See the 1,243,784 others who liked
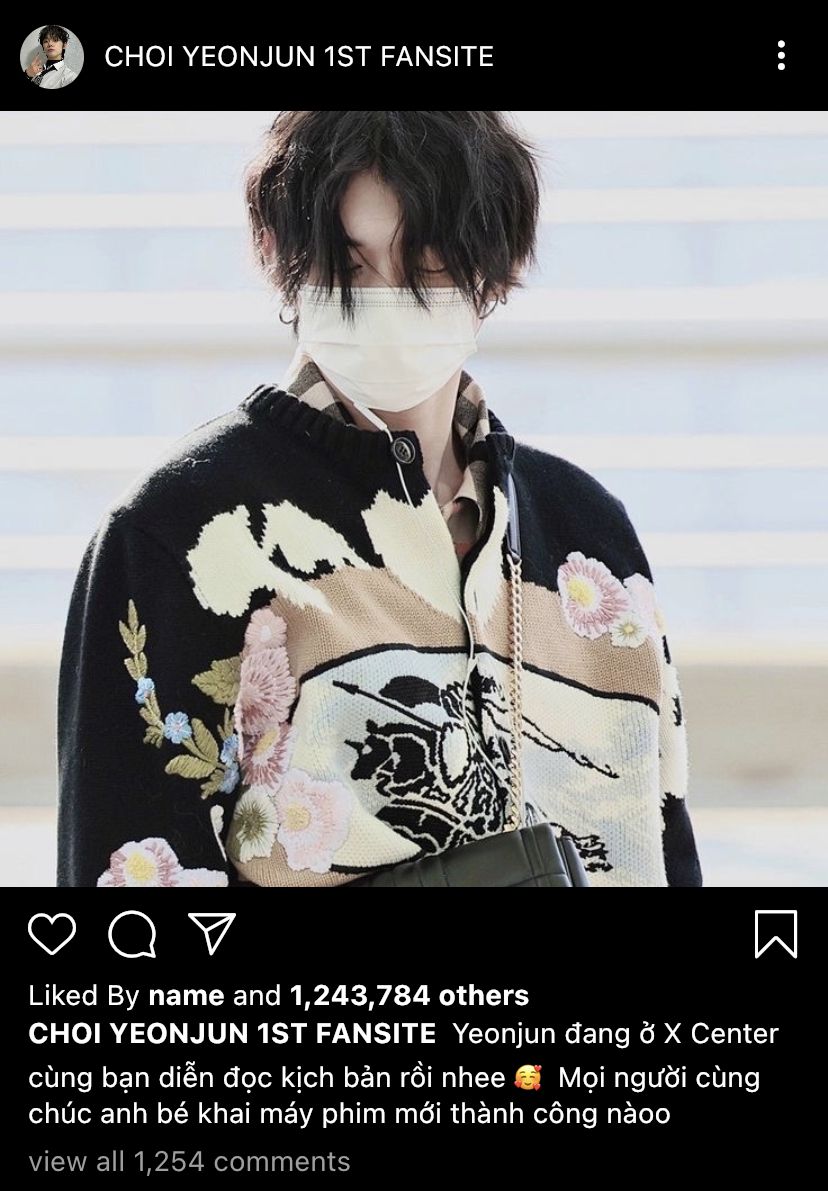This screenshot has width=828, height=1191. click(409, 995)
